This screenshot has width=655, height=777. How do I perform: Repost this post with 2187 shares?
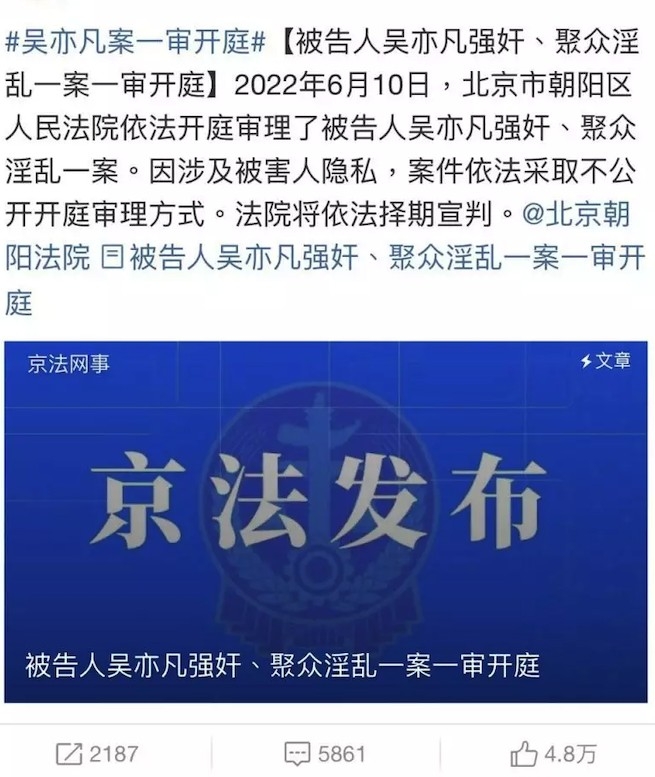pyautogui.click(x=97, y=752)
